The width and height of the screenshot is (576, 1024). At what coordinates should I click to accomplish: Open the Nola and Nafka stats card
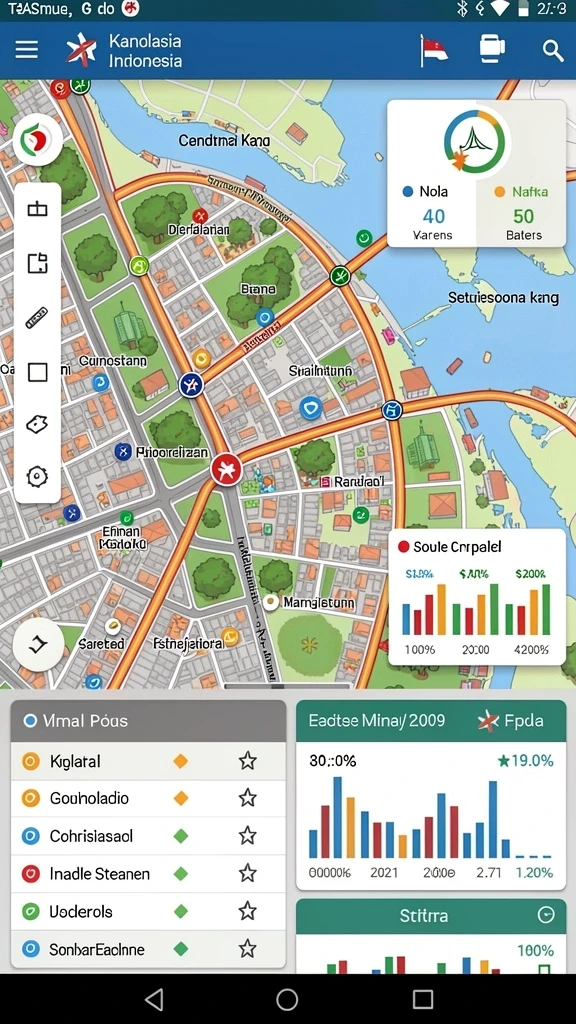coord(477,174)
